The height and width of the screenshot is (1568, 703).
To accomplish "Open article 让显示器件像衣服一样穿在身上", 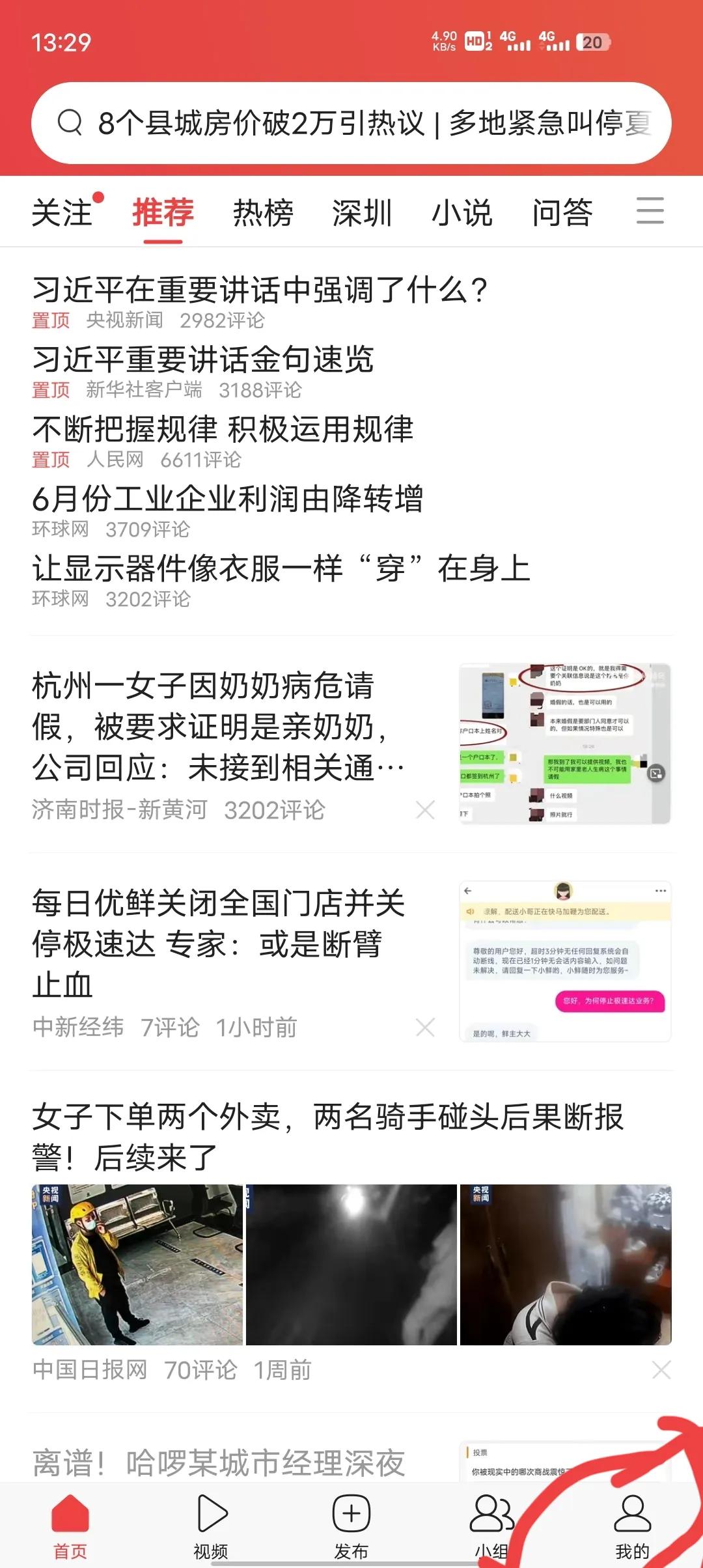I will coord(280,568).
